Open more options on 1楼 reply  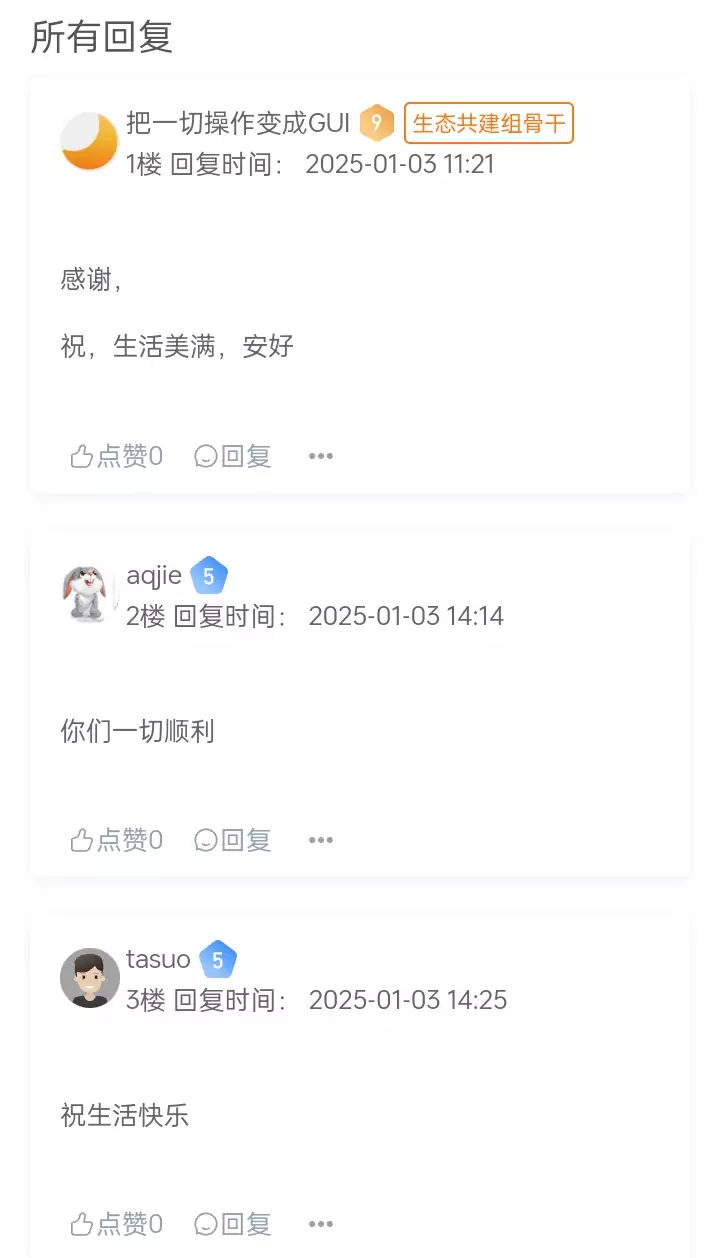coord(320,456)
